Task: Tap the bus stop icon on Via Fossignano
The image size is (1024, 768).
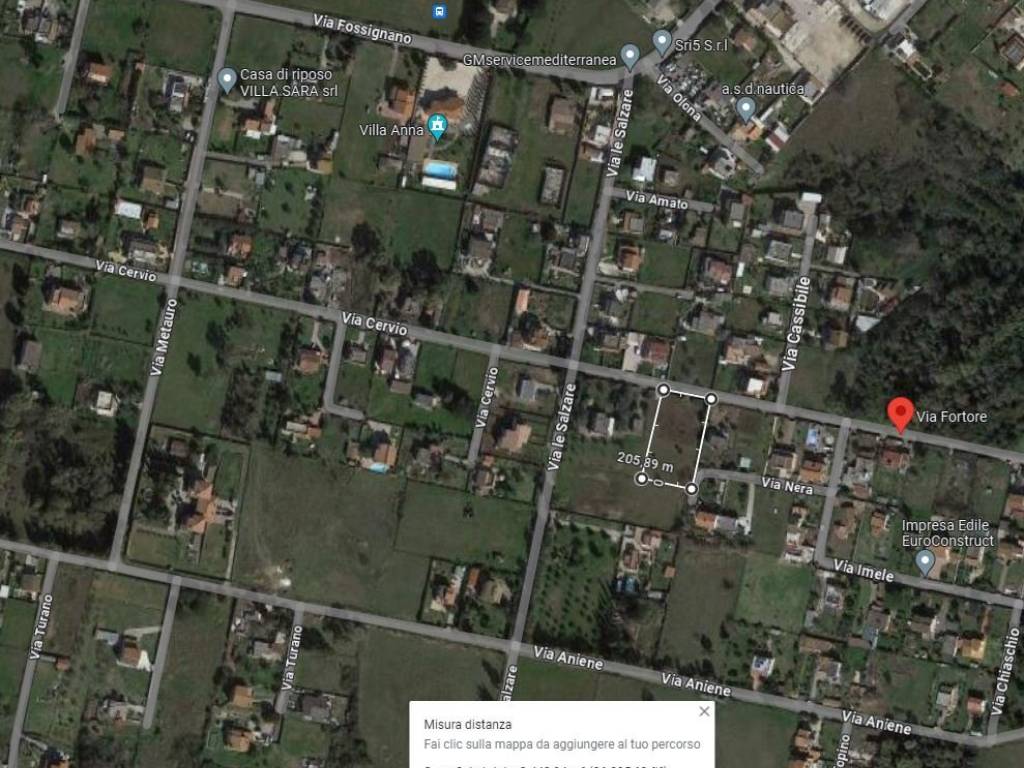Action: (440, 11)
